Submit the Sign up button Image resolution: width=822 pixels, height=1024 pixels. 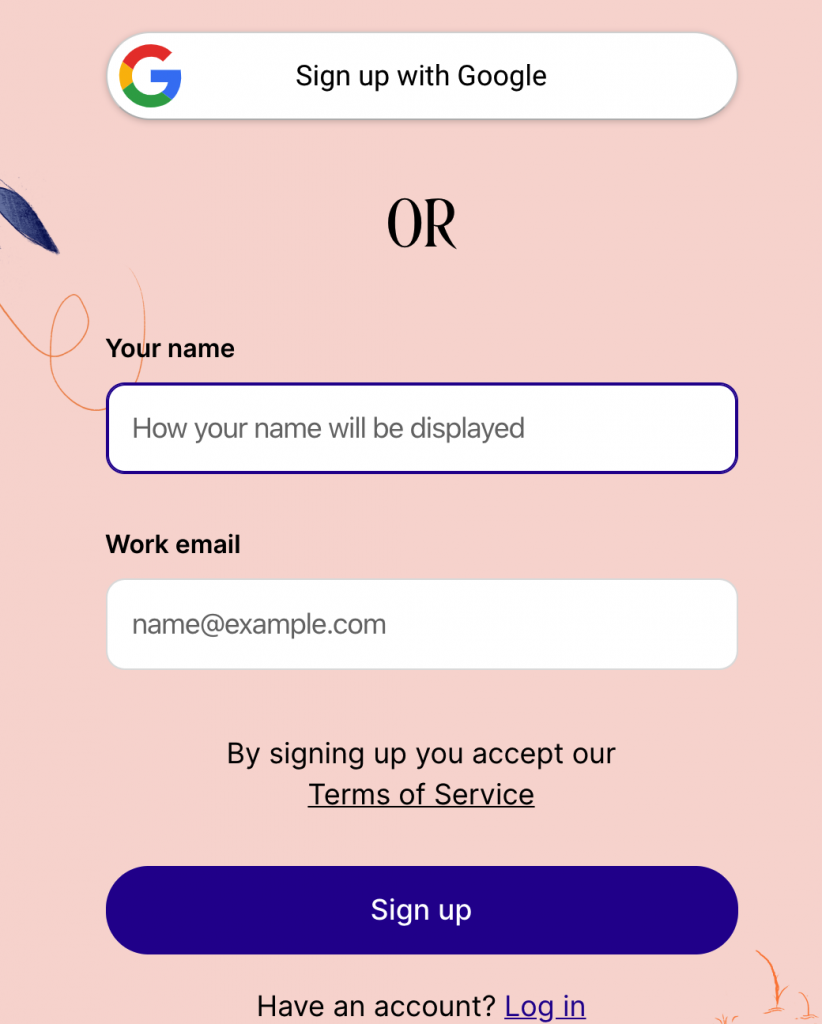click(x=421, y=910)
